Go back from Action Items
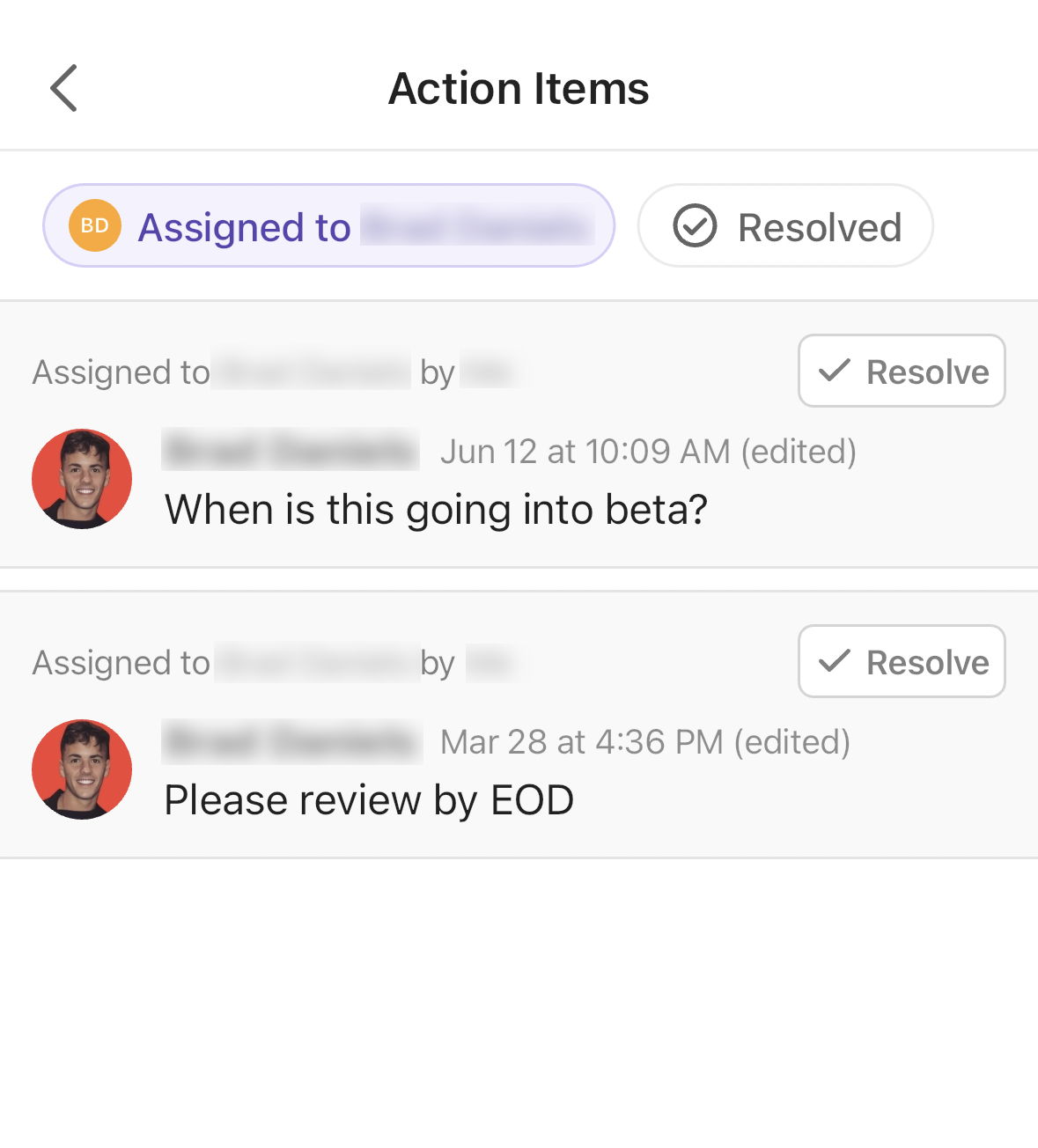 [64, 88]
